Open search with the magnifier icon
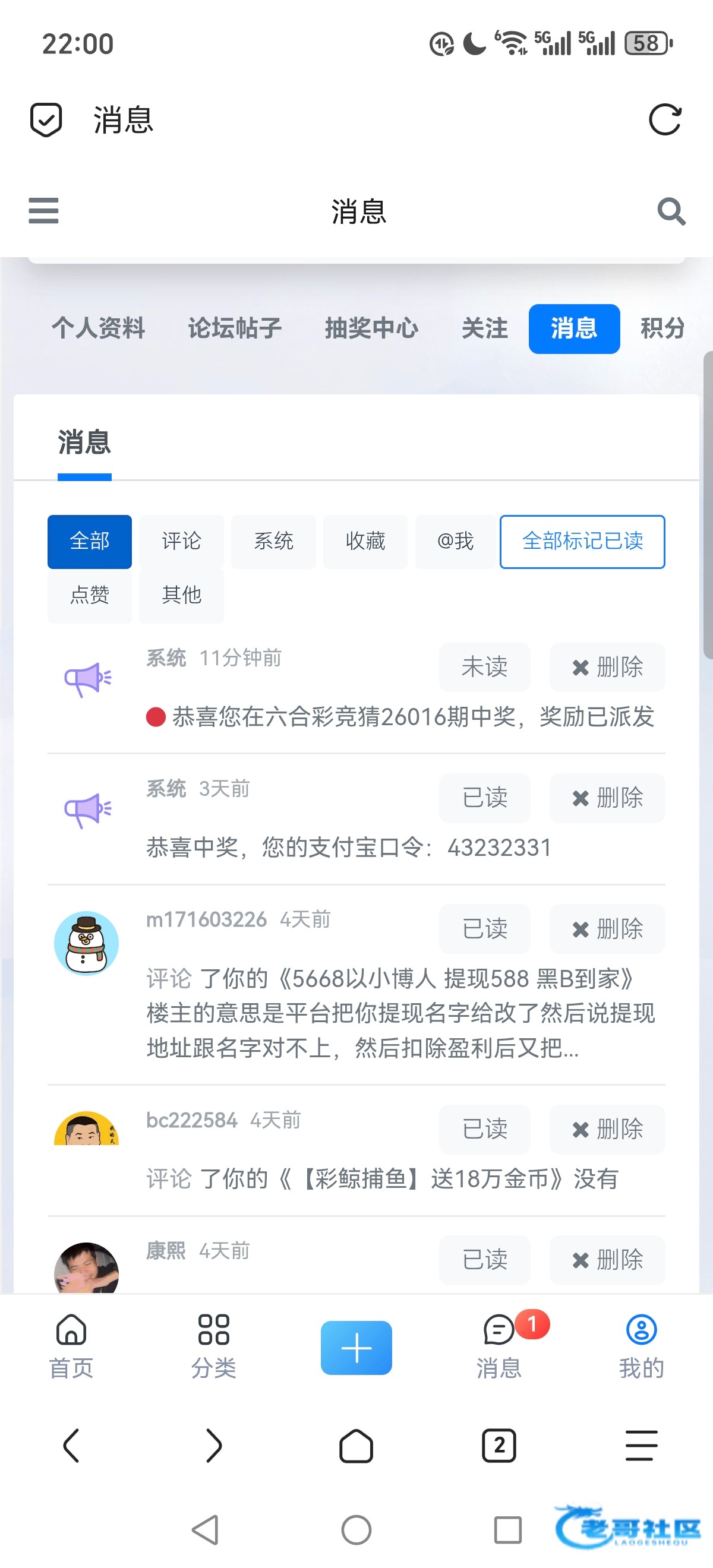This screenshot has height=1568, width=713. click(x=671, y=211)
